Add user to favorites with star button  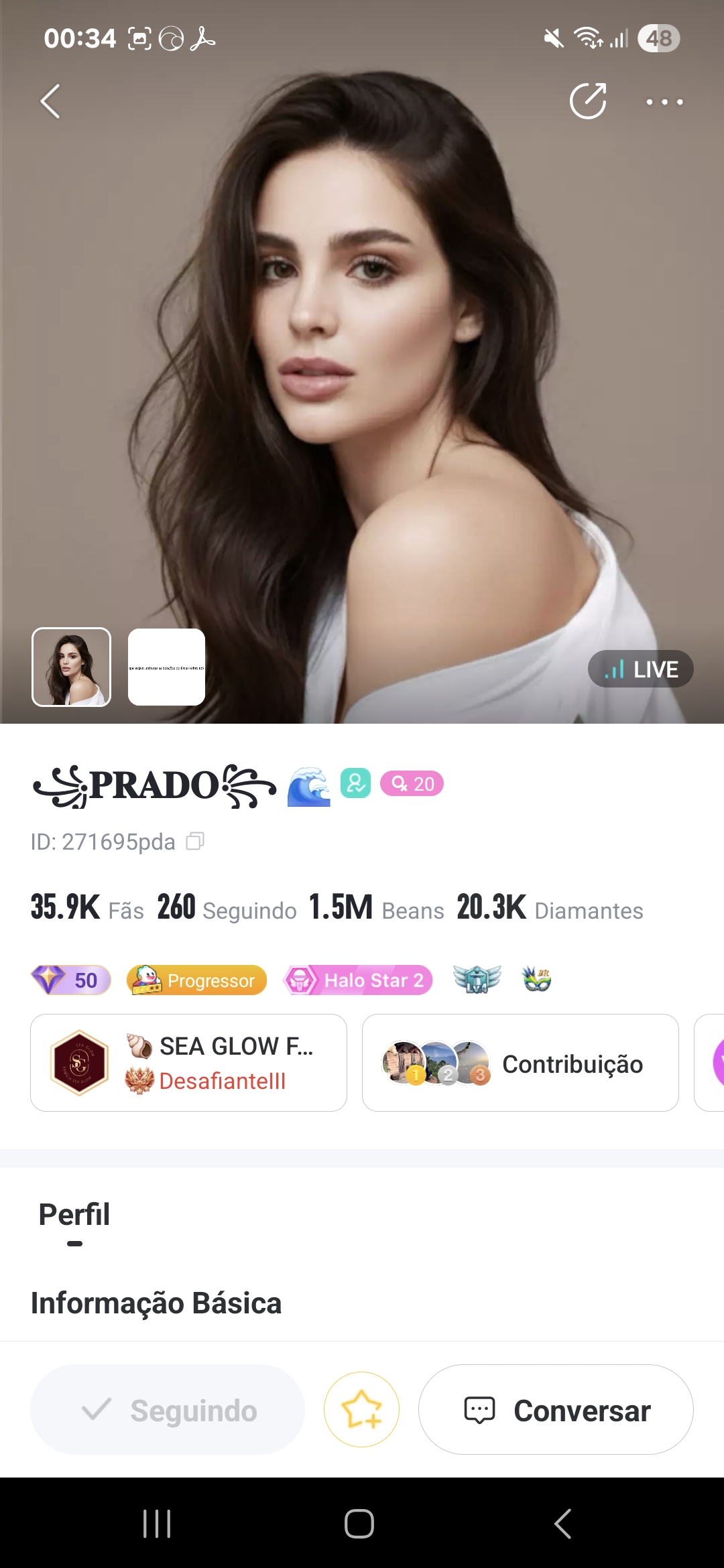click(x=361, y=1410)
